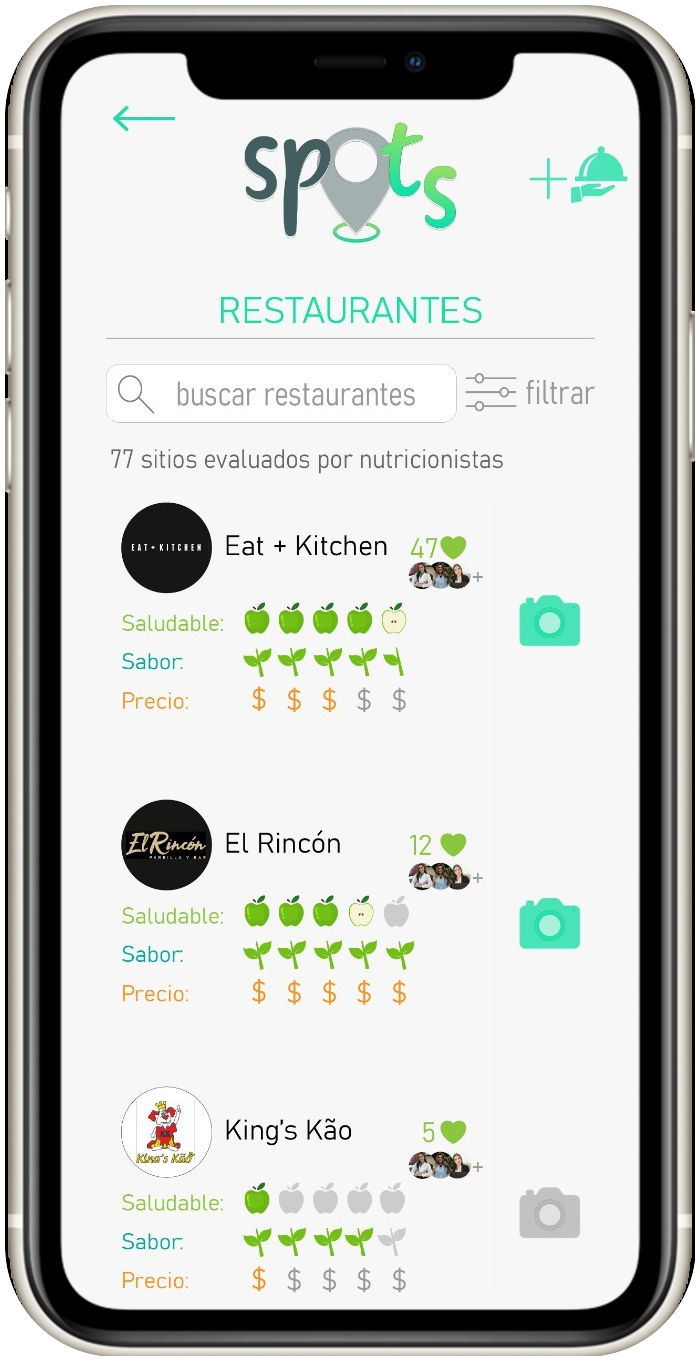Like El Rincón with the heart
This screenshot has height=1361, width=700.
454,845
